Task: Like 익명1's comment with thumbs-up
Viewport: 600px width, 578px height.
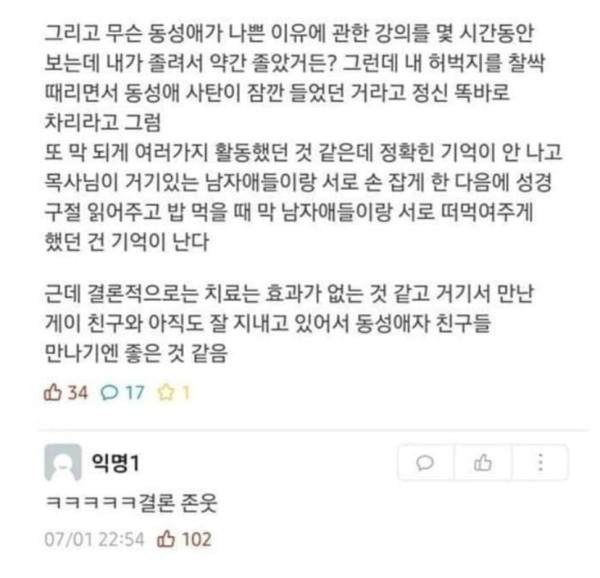Action: 482,462
